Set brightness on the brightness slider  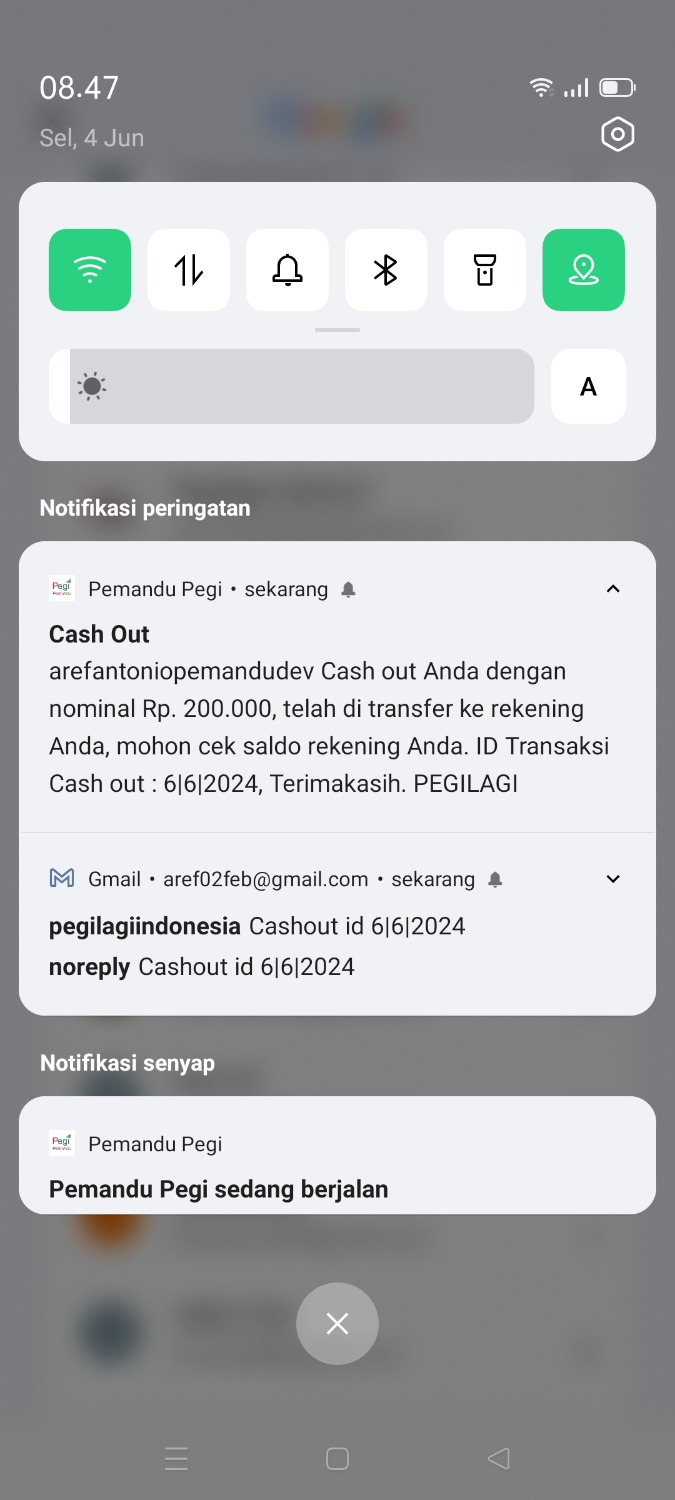click(292, 386)
